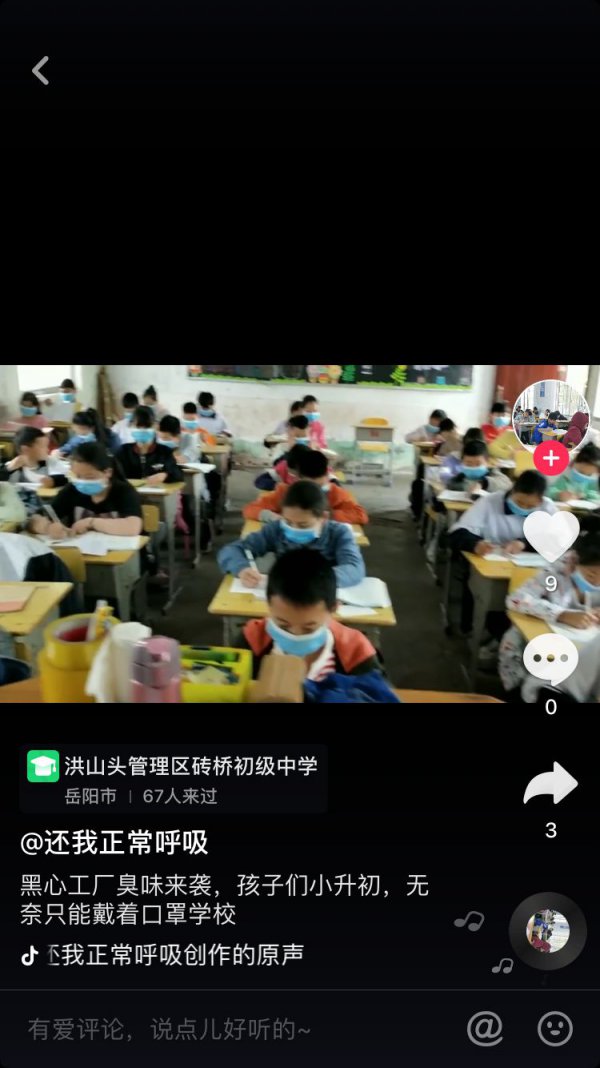Open the emoji picker smiley

[x=555, y=1028]
